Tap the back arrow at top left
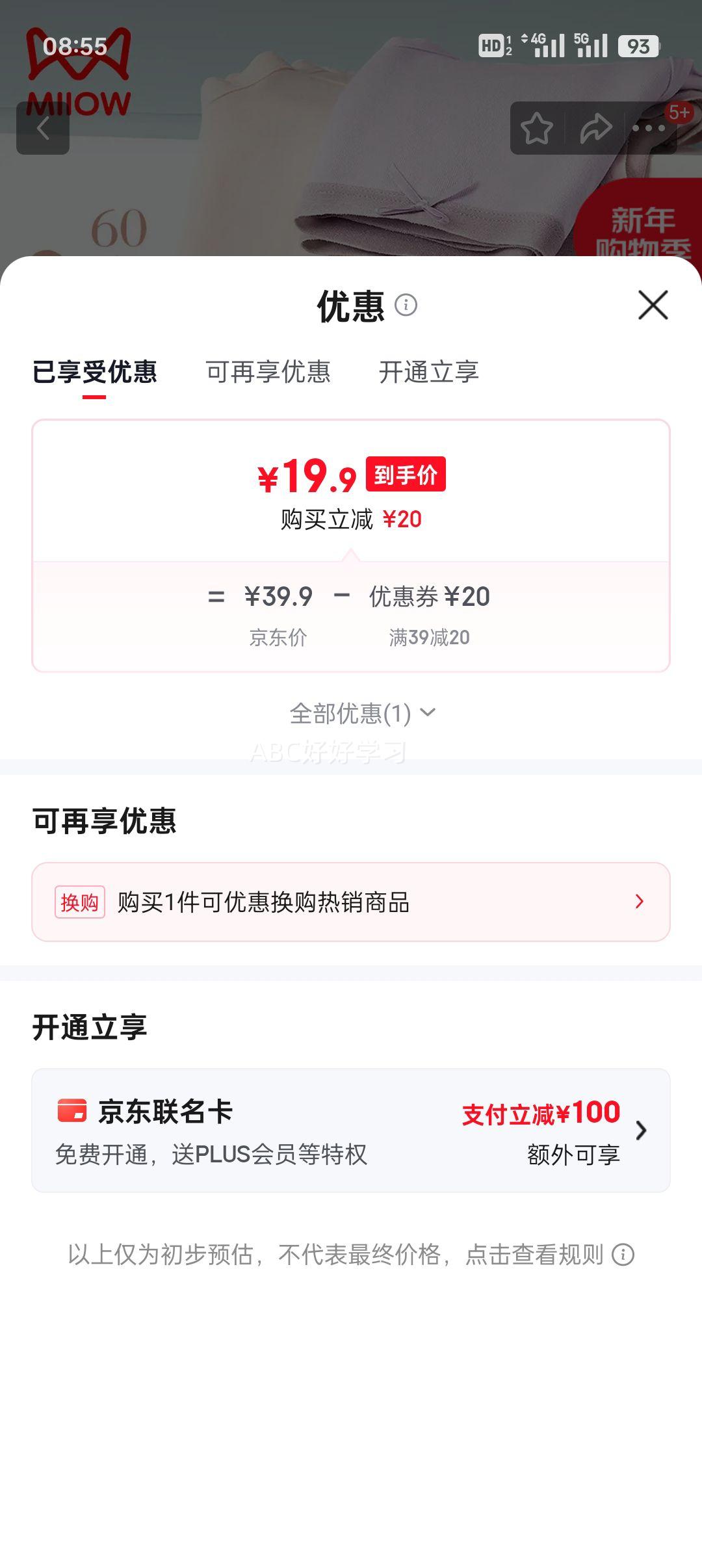The width and height of the screenshot is (702, 1568). click(43, 128)
